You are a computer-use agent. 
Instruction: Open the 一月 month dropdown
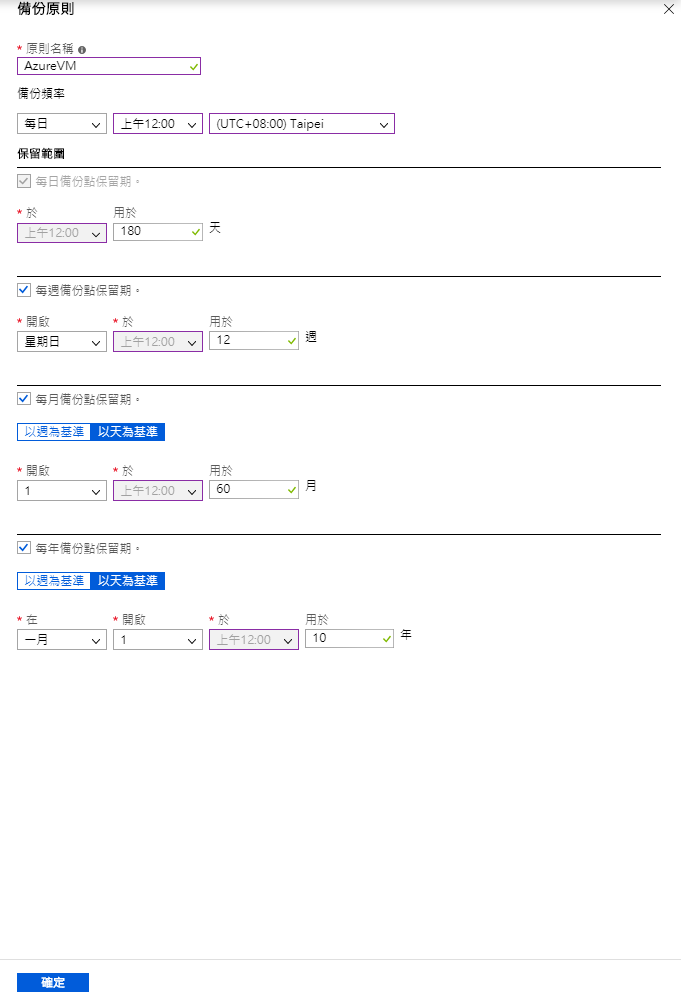[62, 639]
